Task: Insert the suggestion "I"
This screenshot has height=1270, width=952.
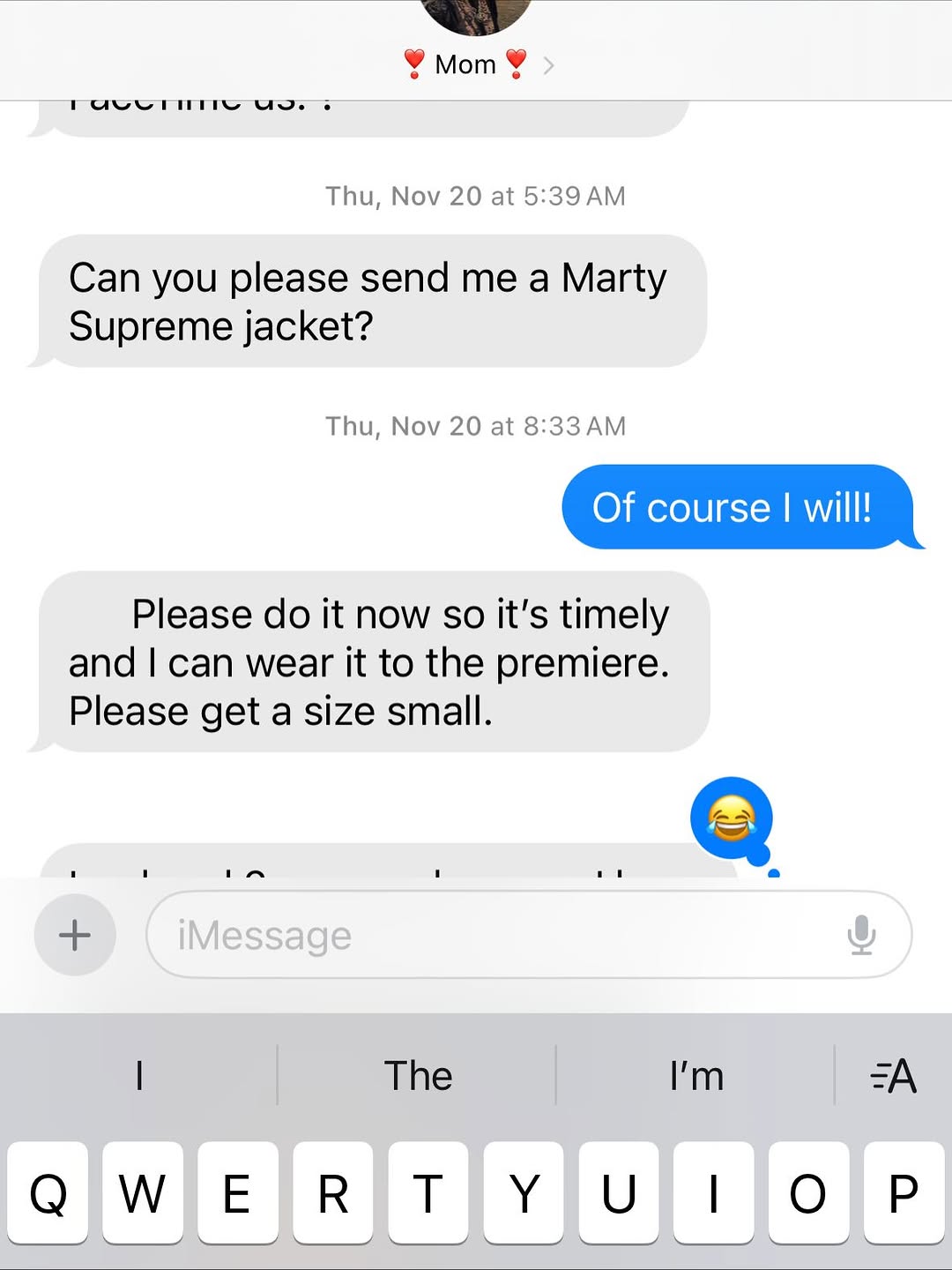Action: 139,1076
